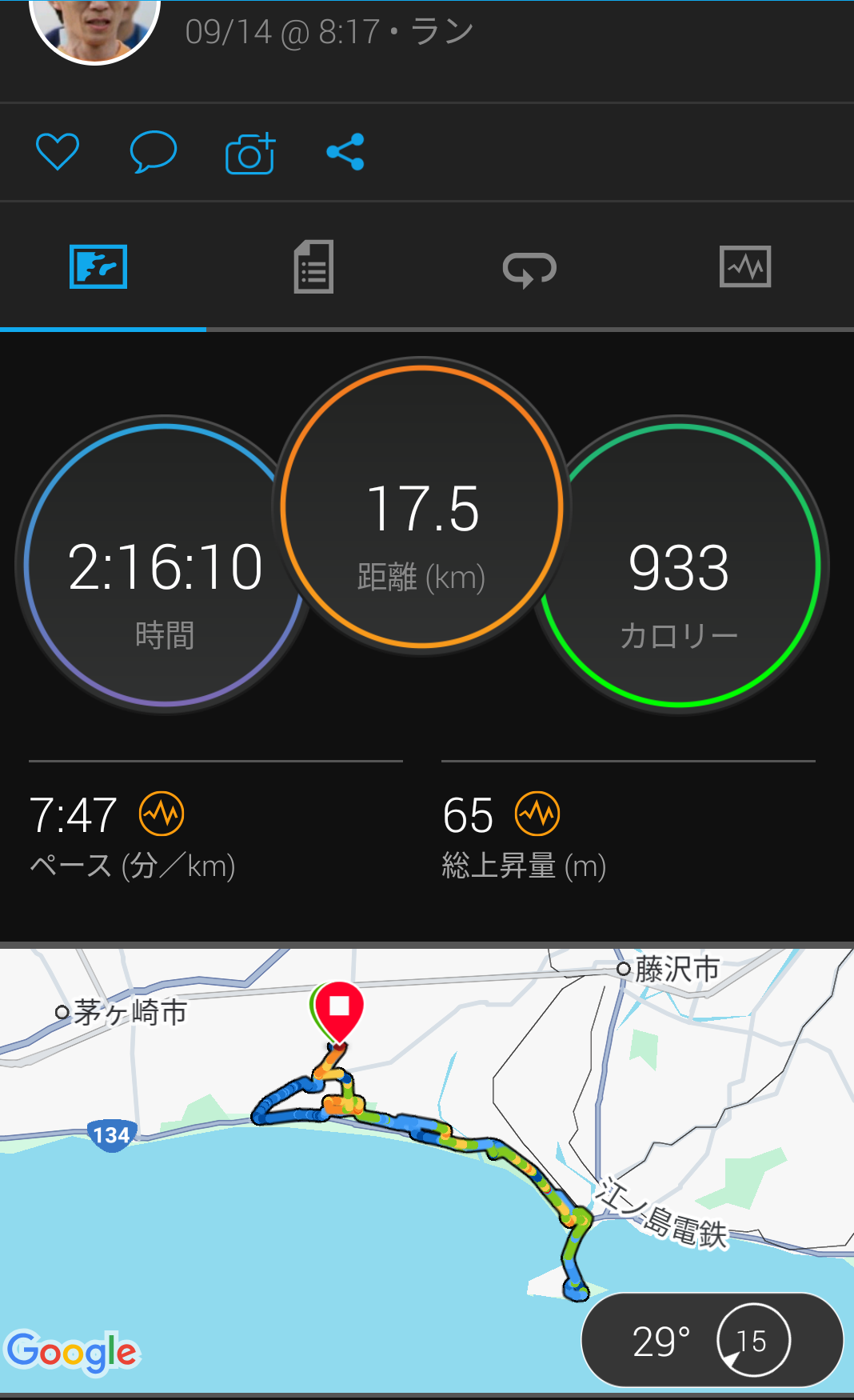
Task: Open the 29° weather details
Action: [x=711, y=1340]
